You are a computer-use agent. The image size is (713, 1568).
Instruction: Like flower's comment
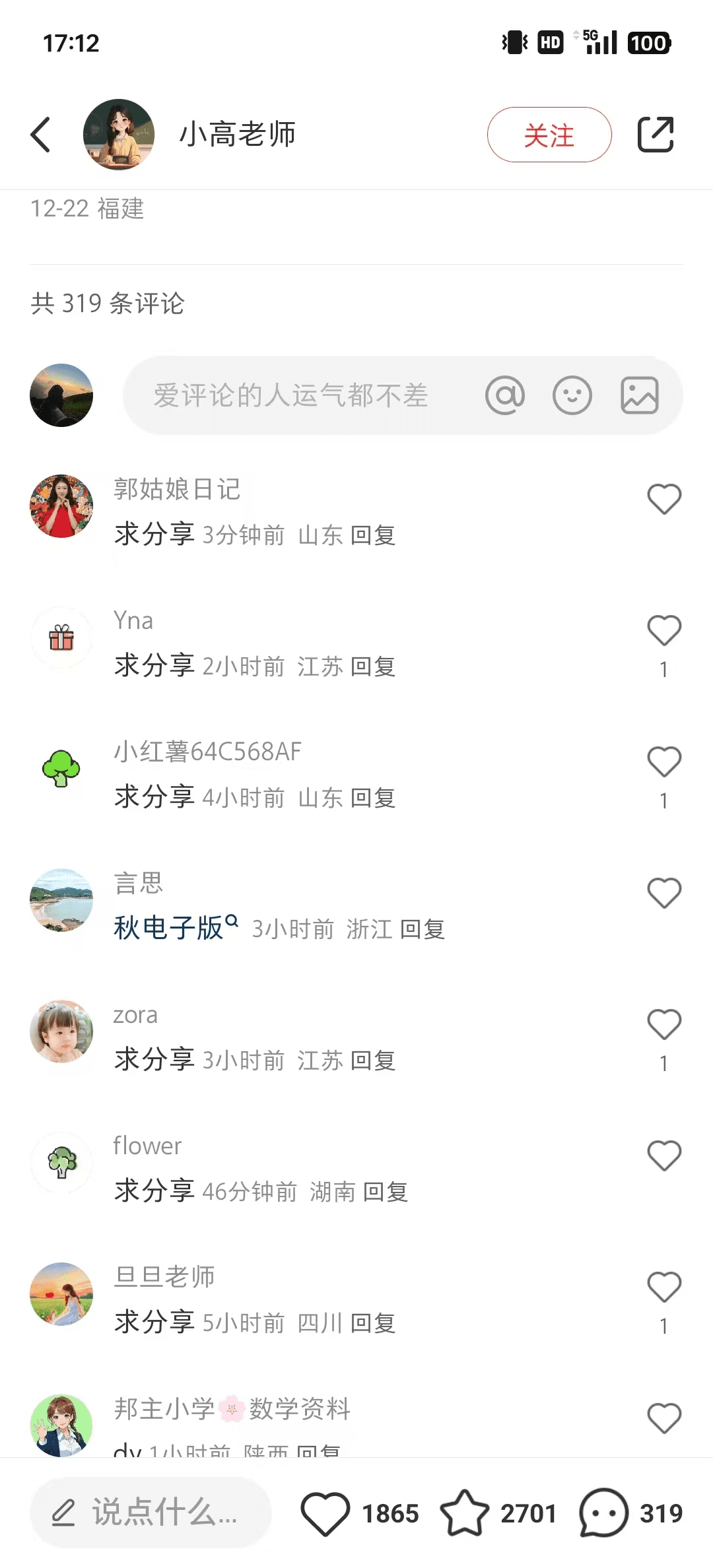pos(663,1156)
